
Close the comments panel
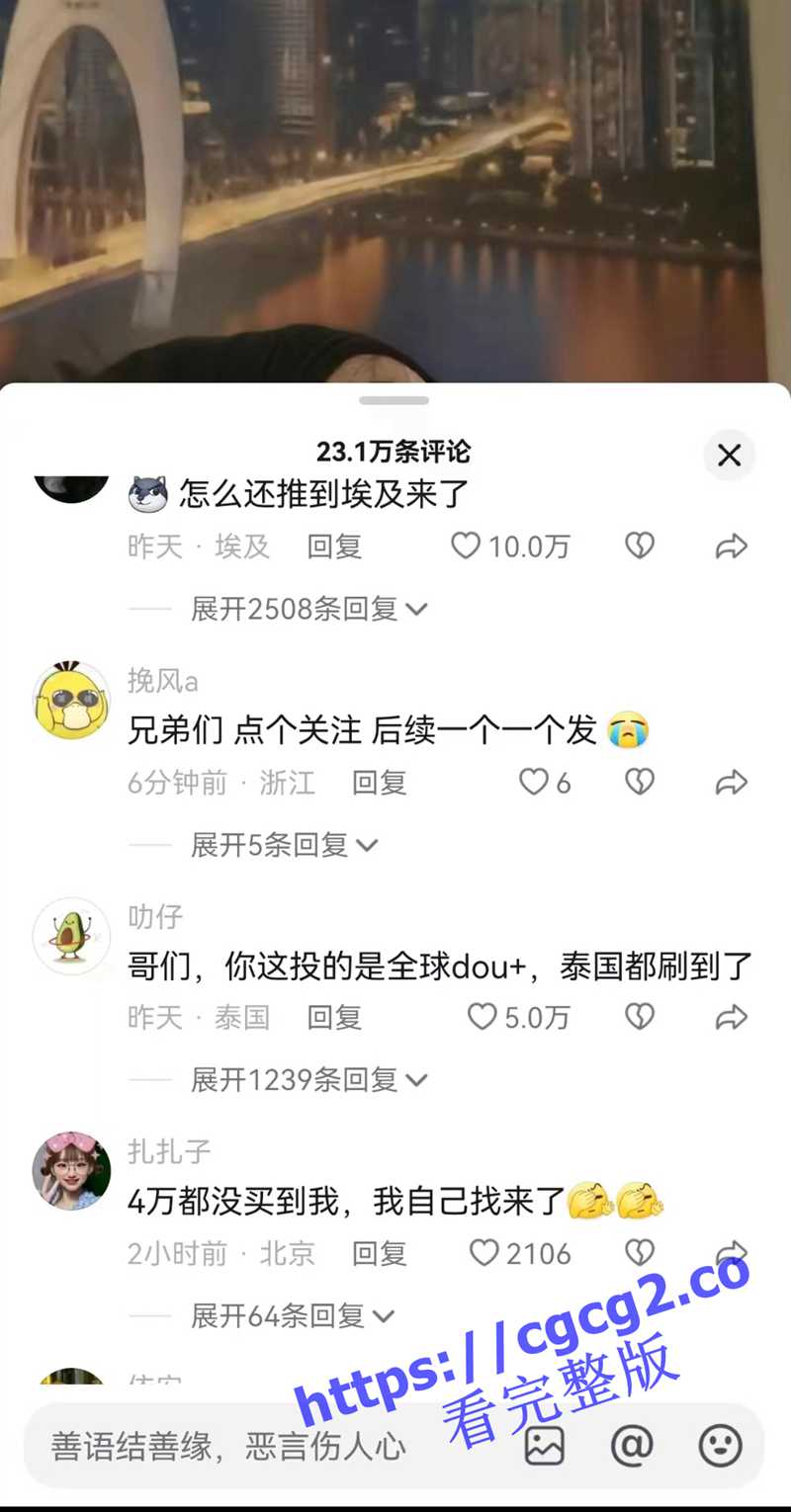pos(729,455)
